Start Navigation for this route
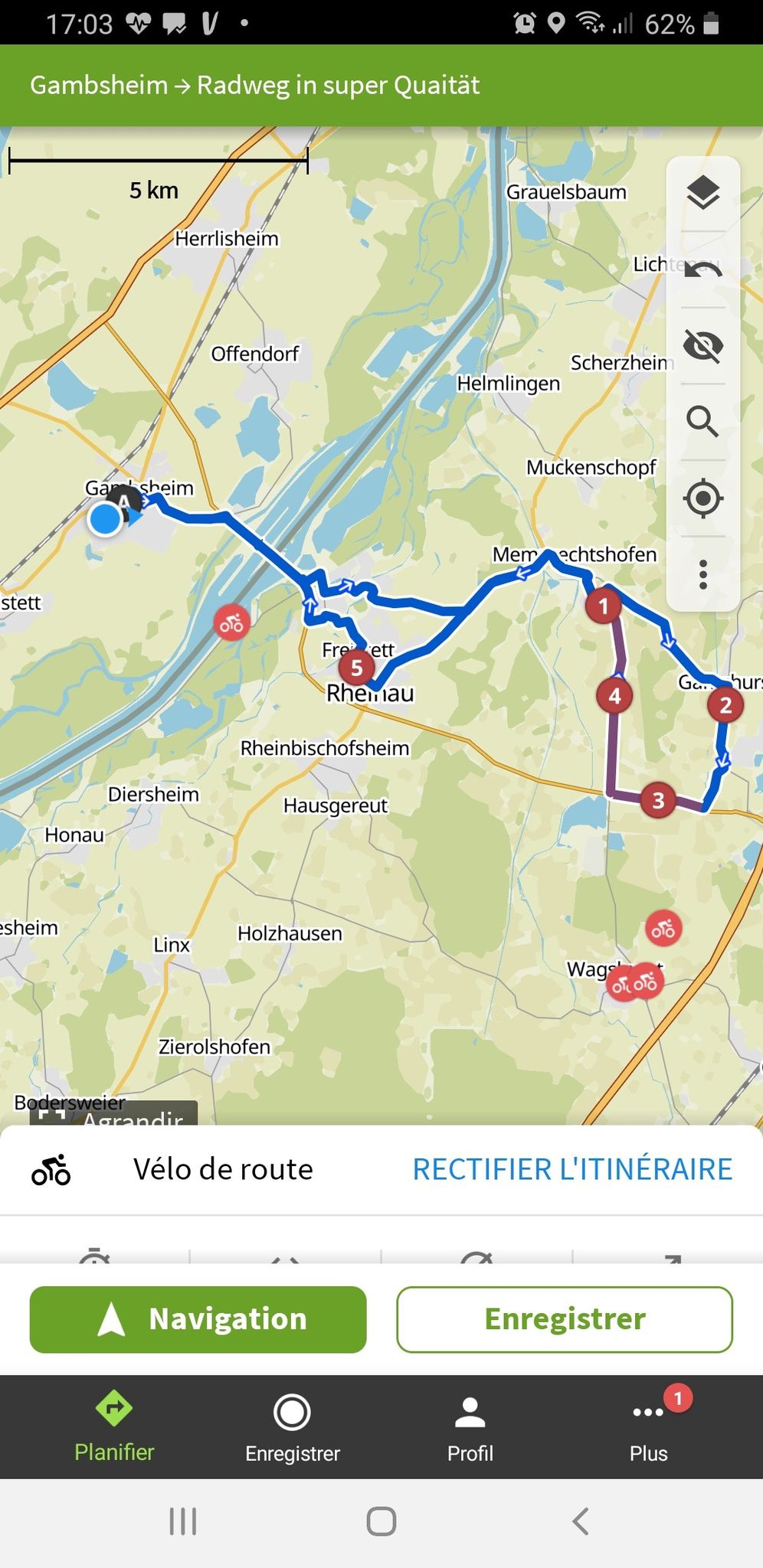The image size is (763, 1568). 198,1319
